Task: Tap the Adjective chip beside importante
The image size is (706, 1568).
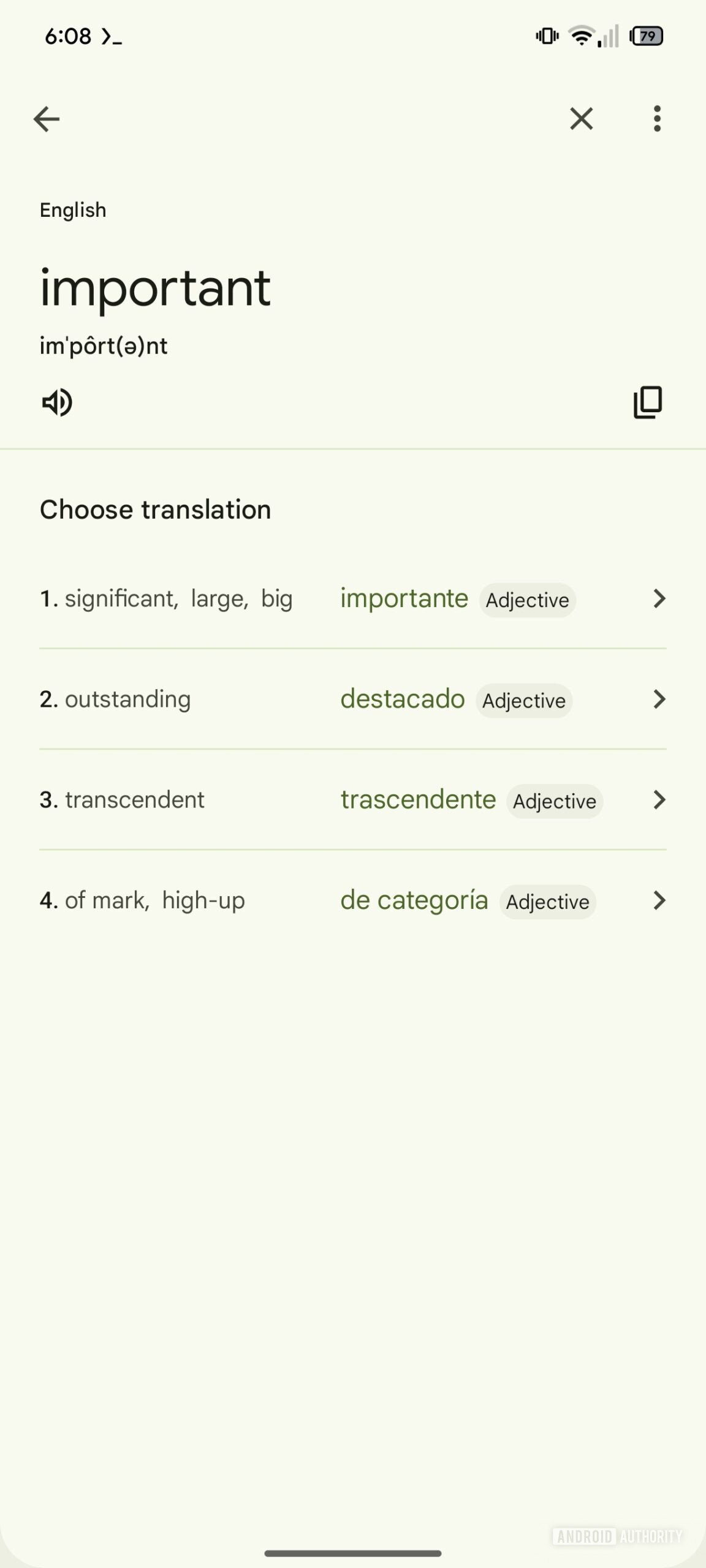Action: [x=527, y=600]
